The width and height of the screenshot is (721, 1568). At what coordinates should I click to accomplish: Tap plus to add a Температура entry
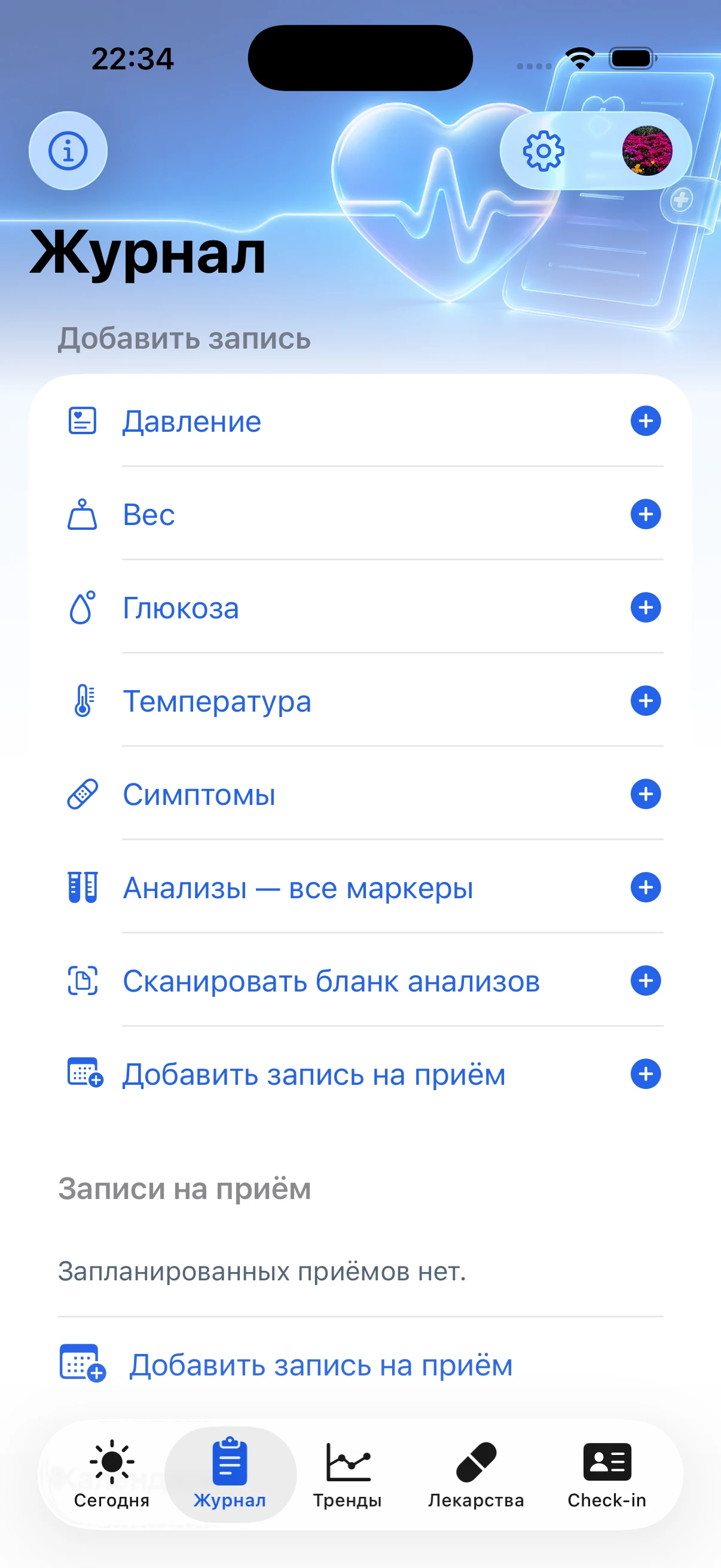(x=647, y=701)
